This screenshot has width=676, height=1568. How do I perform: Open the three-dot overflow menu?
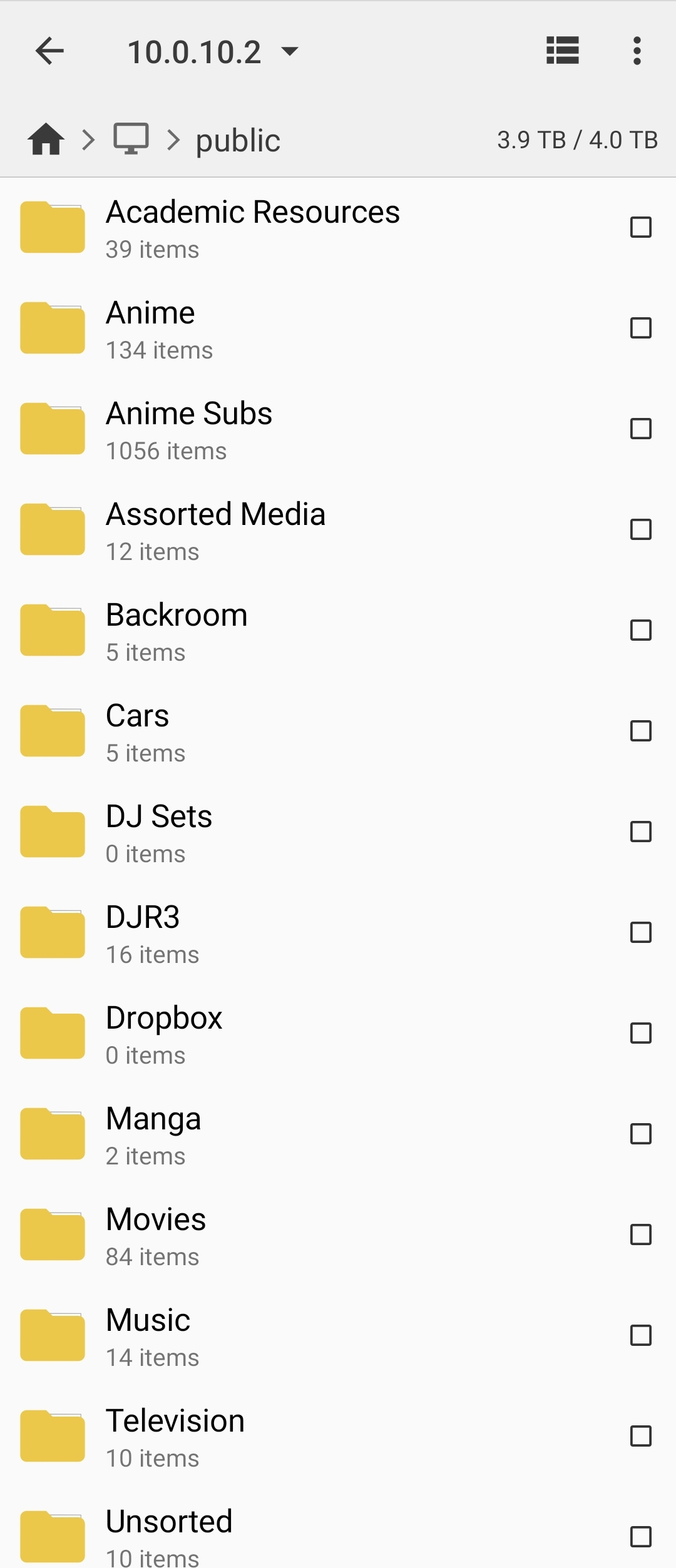click(x=637, y=51)
